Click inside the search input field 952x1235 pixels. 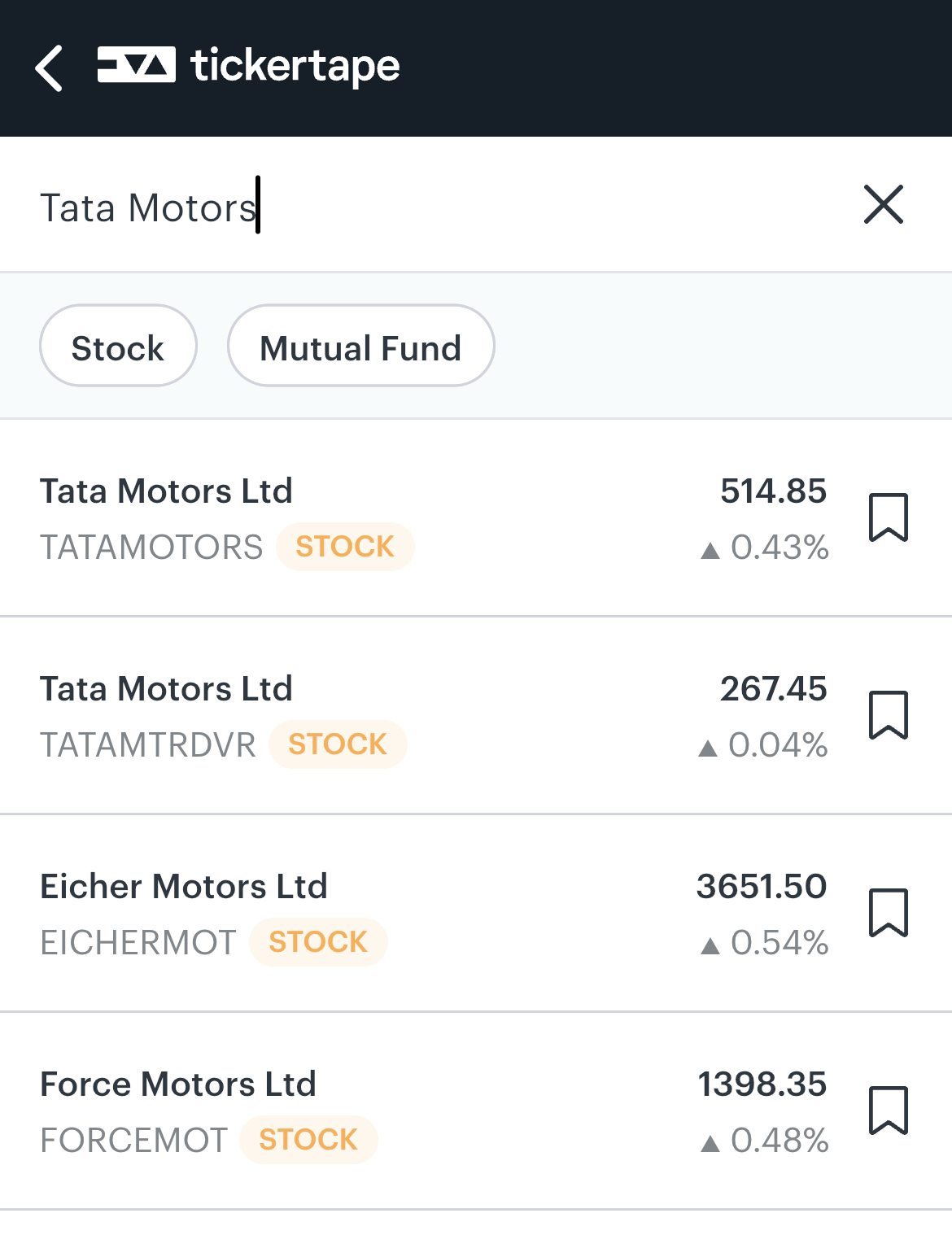325,205
